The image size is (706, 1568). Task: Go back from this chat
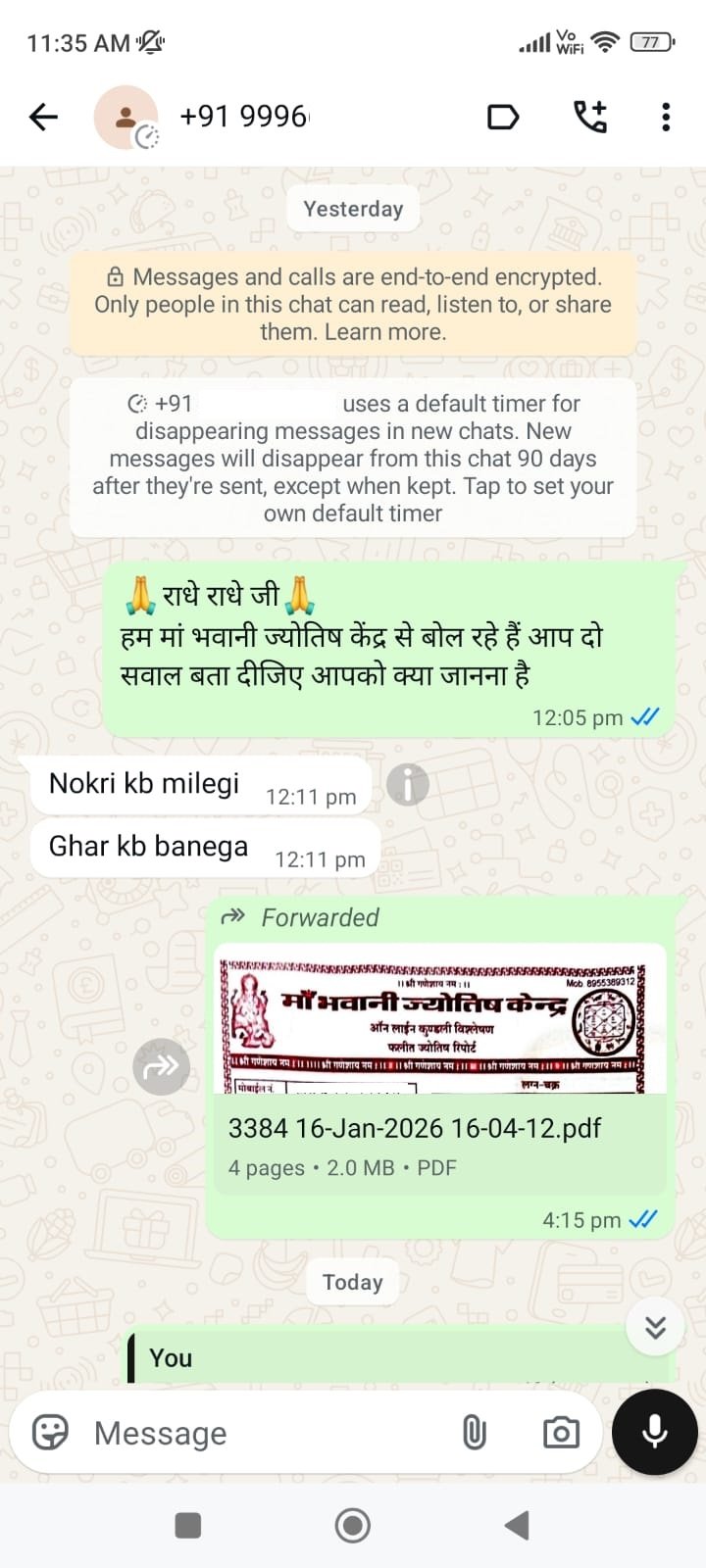click(x=44, y=118)
